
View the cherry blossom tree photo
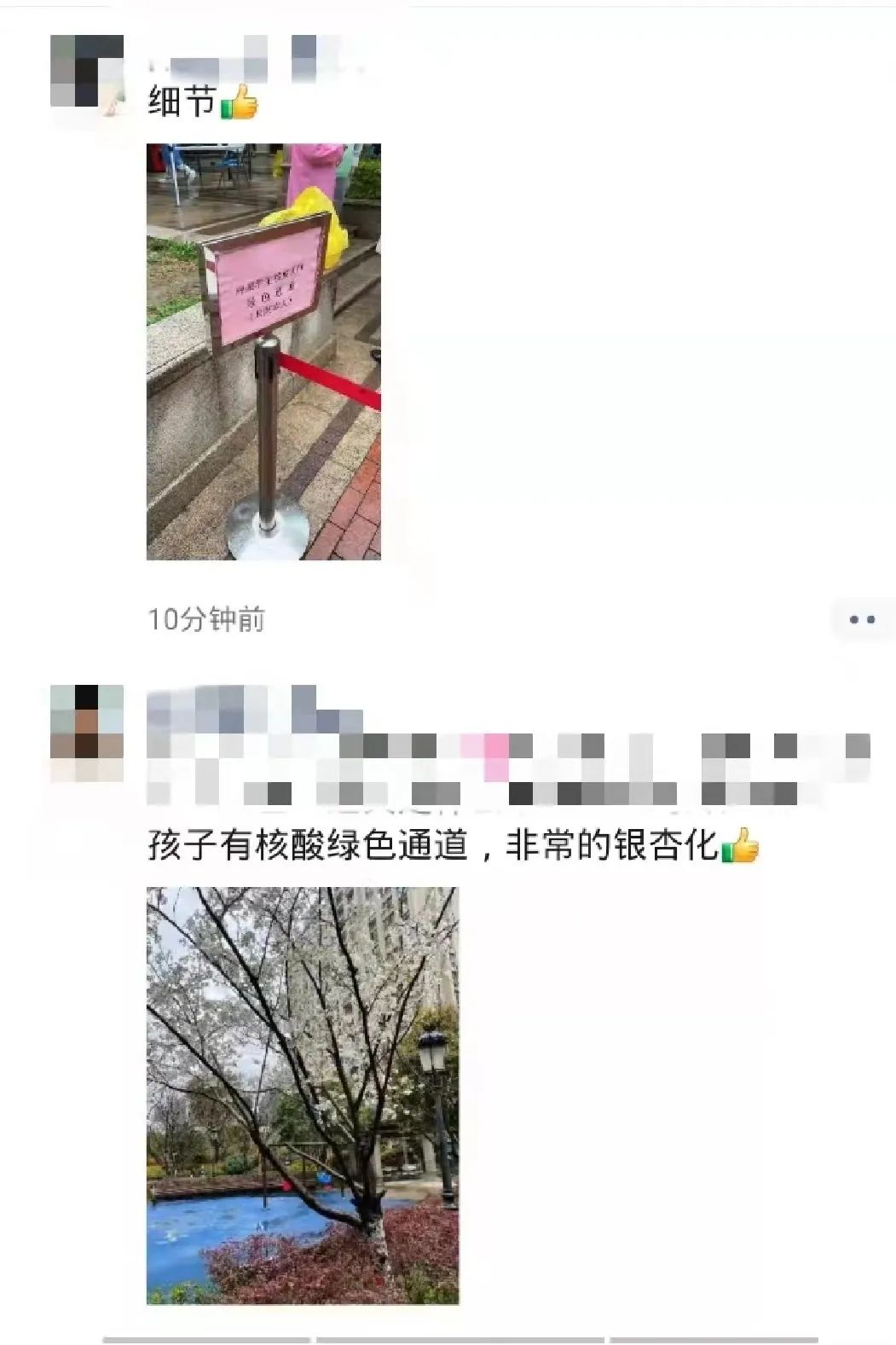click(303, 1095)
